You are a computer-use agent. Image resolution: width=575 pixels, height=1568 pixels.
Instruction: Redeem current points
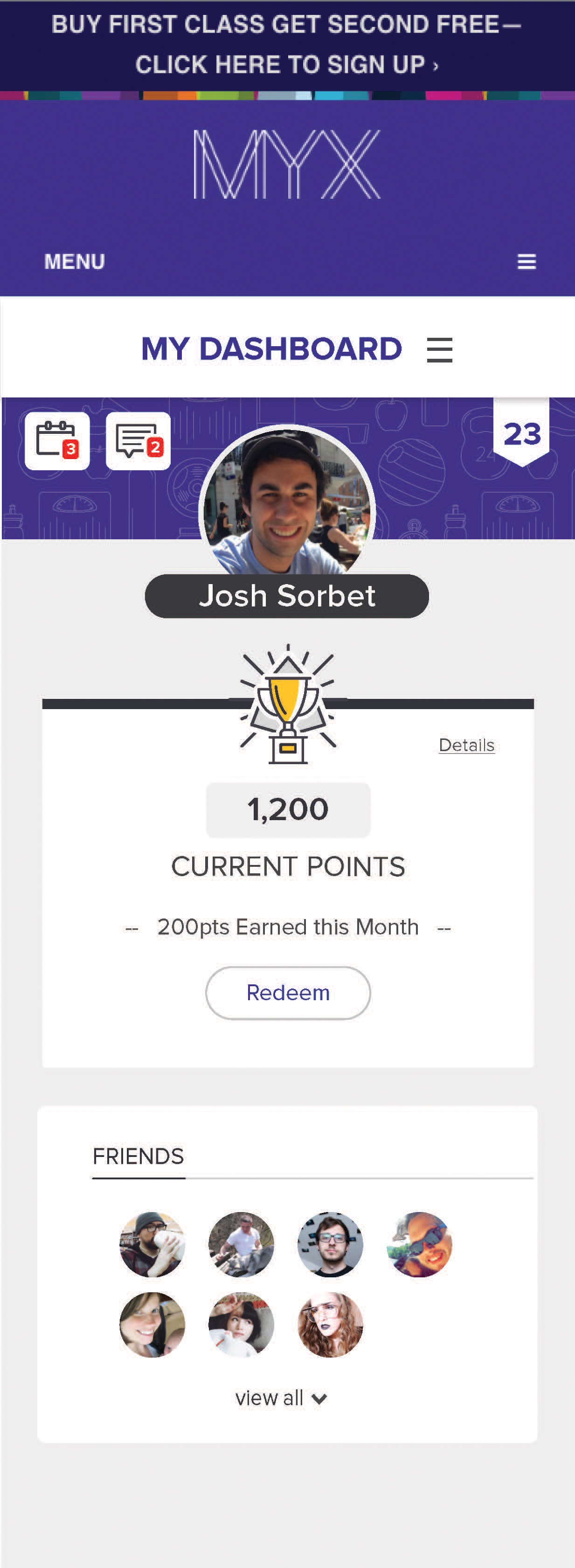pyautogui.click(x=288, y=993)
